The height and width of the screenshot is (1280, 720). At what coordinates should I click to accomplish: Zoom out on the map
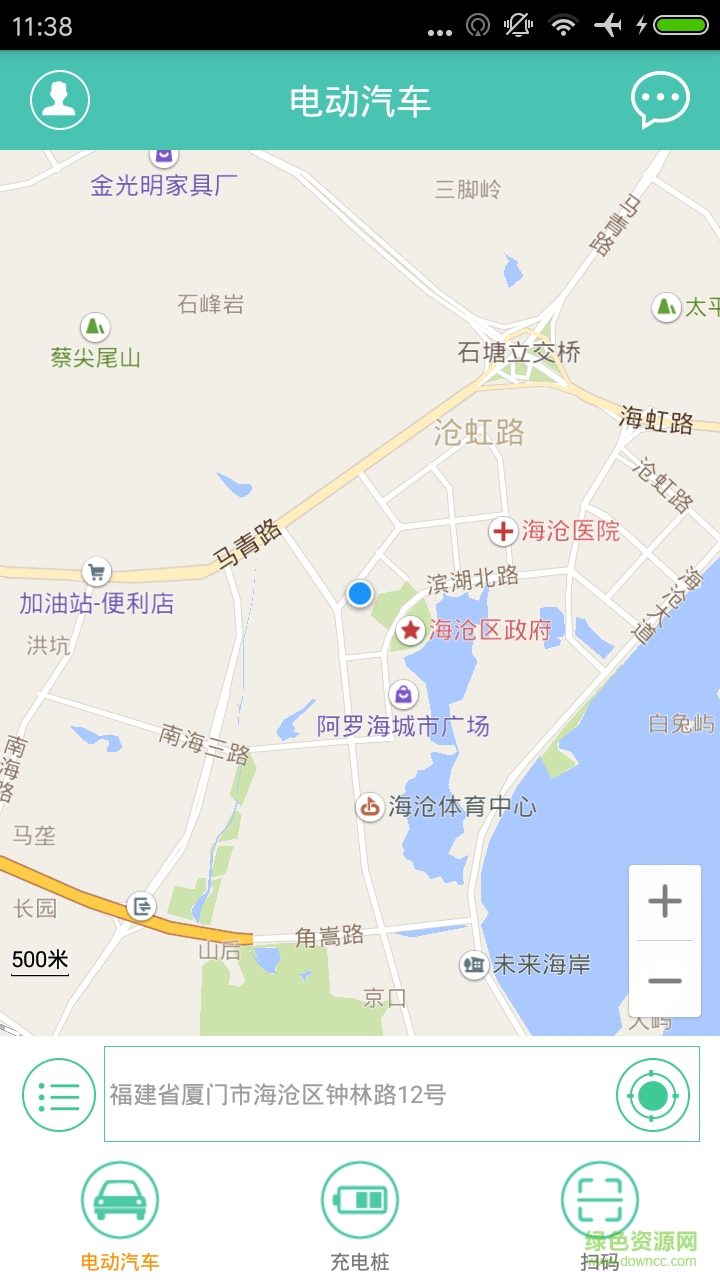665,980
